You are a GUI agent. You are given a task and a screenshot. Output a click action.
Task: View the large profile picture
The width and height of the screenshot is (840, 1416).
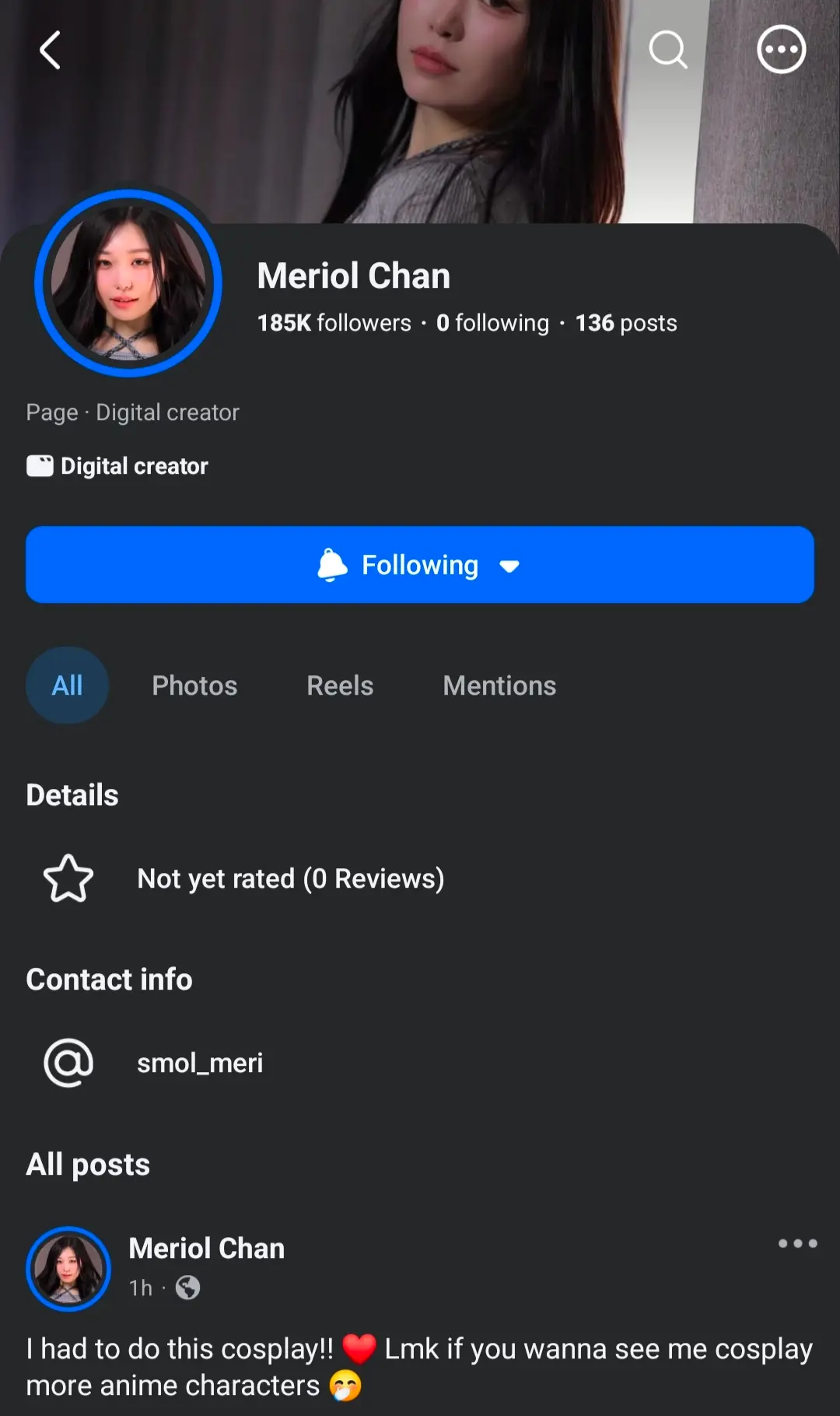point(128,283)
